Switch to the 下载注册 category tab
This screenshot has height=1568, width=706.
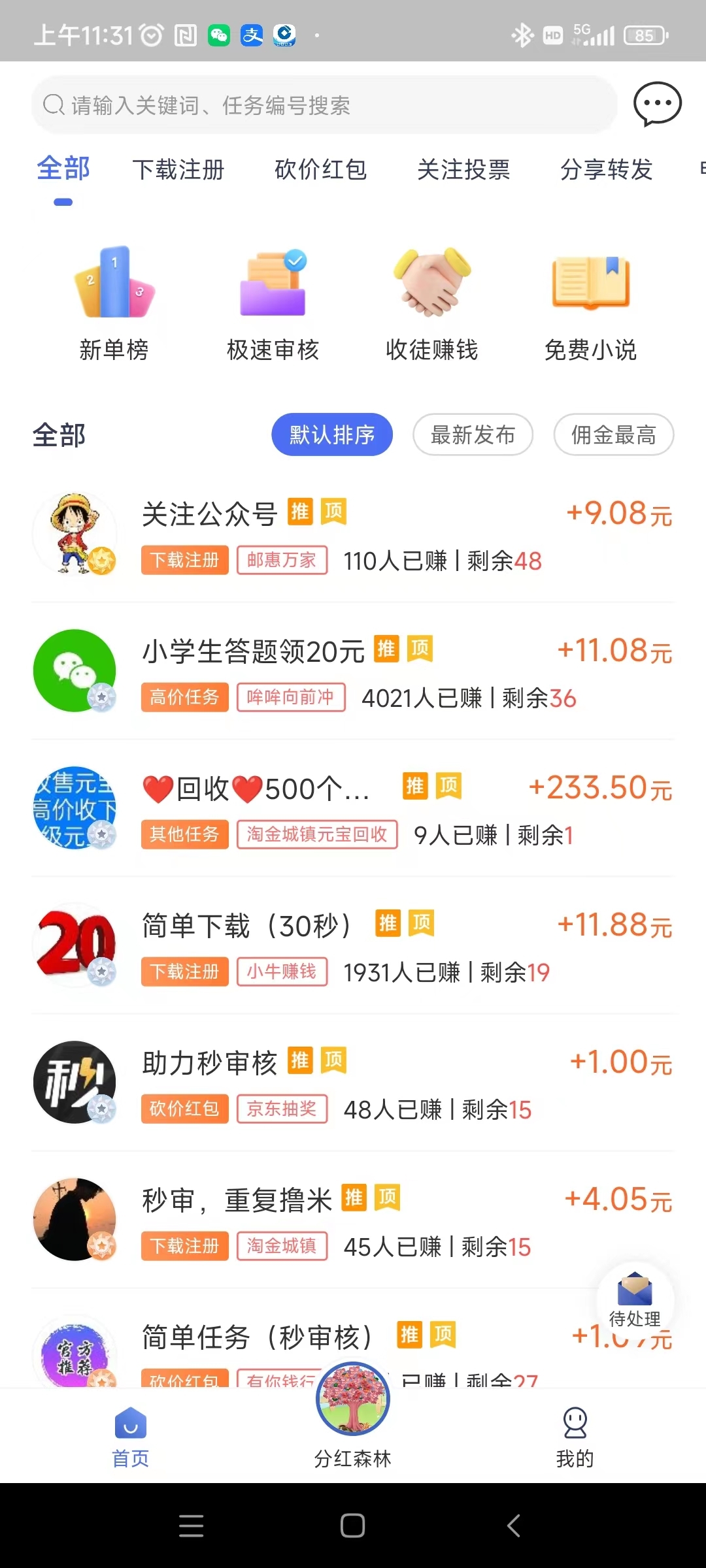point(178,170)
